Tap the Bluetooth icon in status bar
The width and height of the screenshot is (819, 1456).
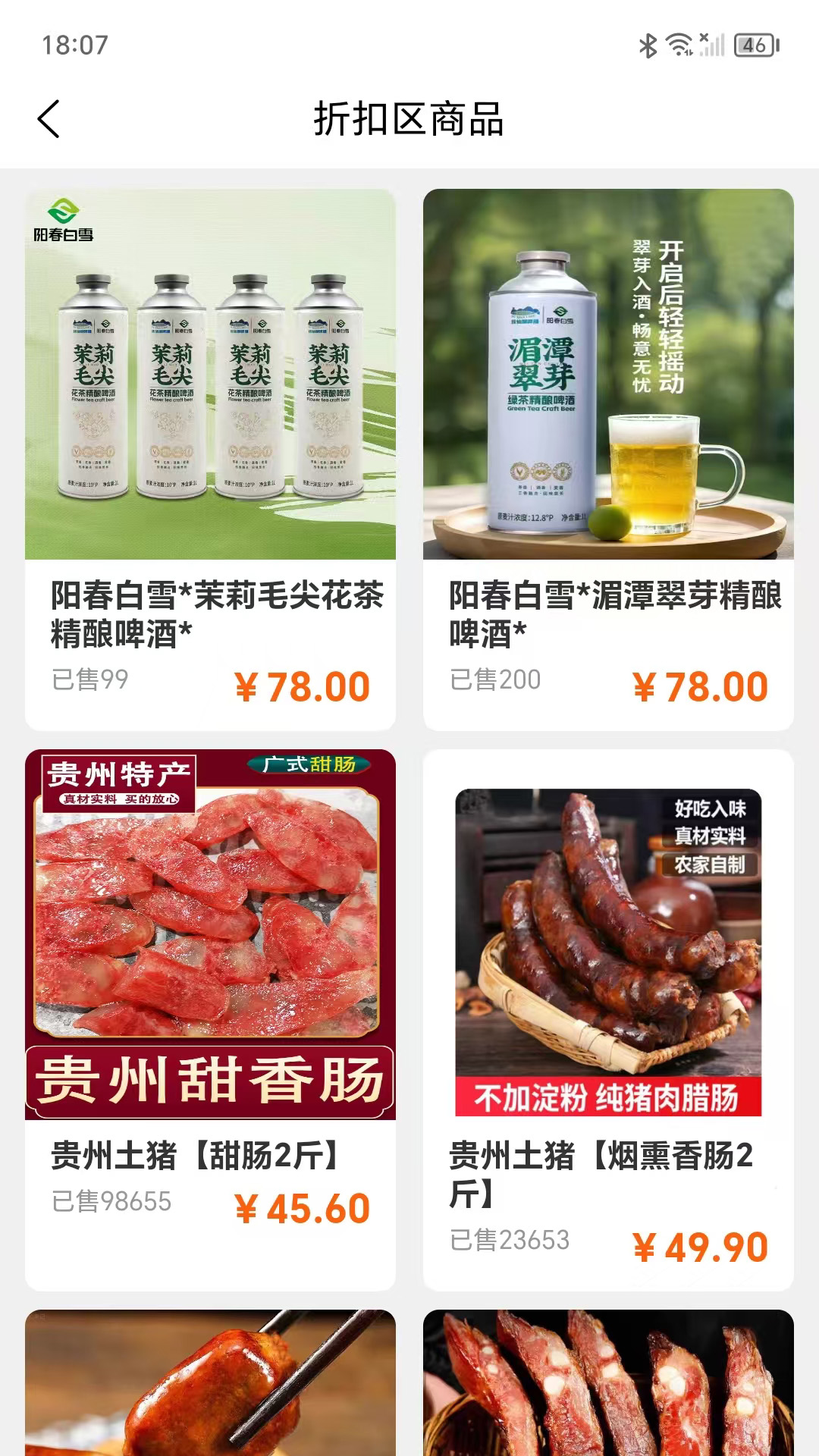pyautogui.click(x=648, y=45)
